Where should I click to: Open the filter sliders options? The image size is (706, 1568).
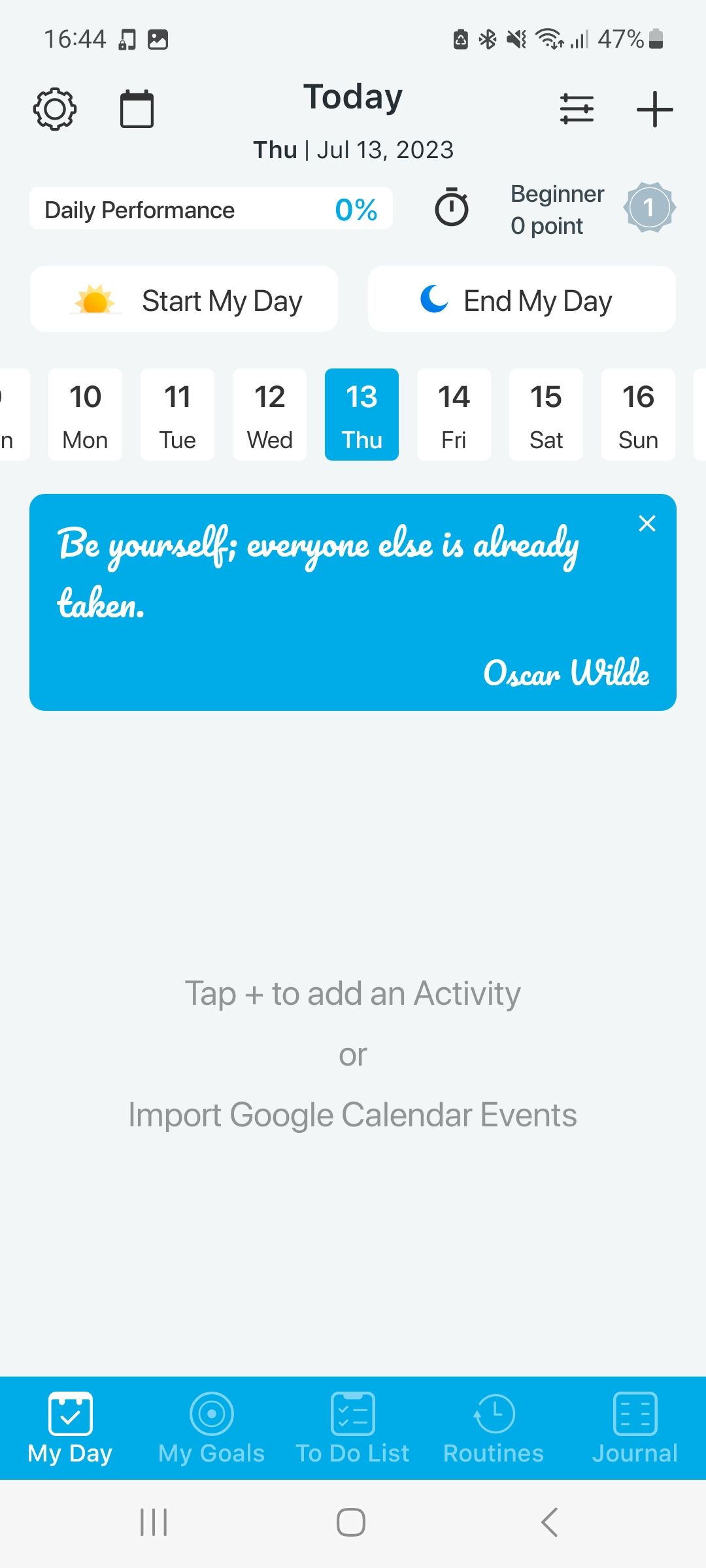coord(577,108)
